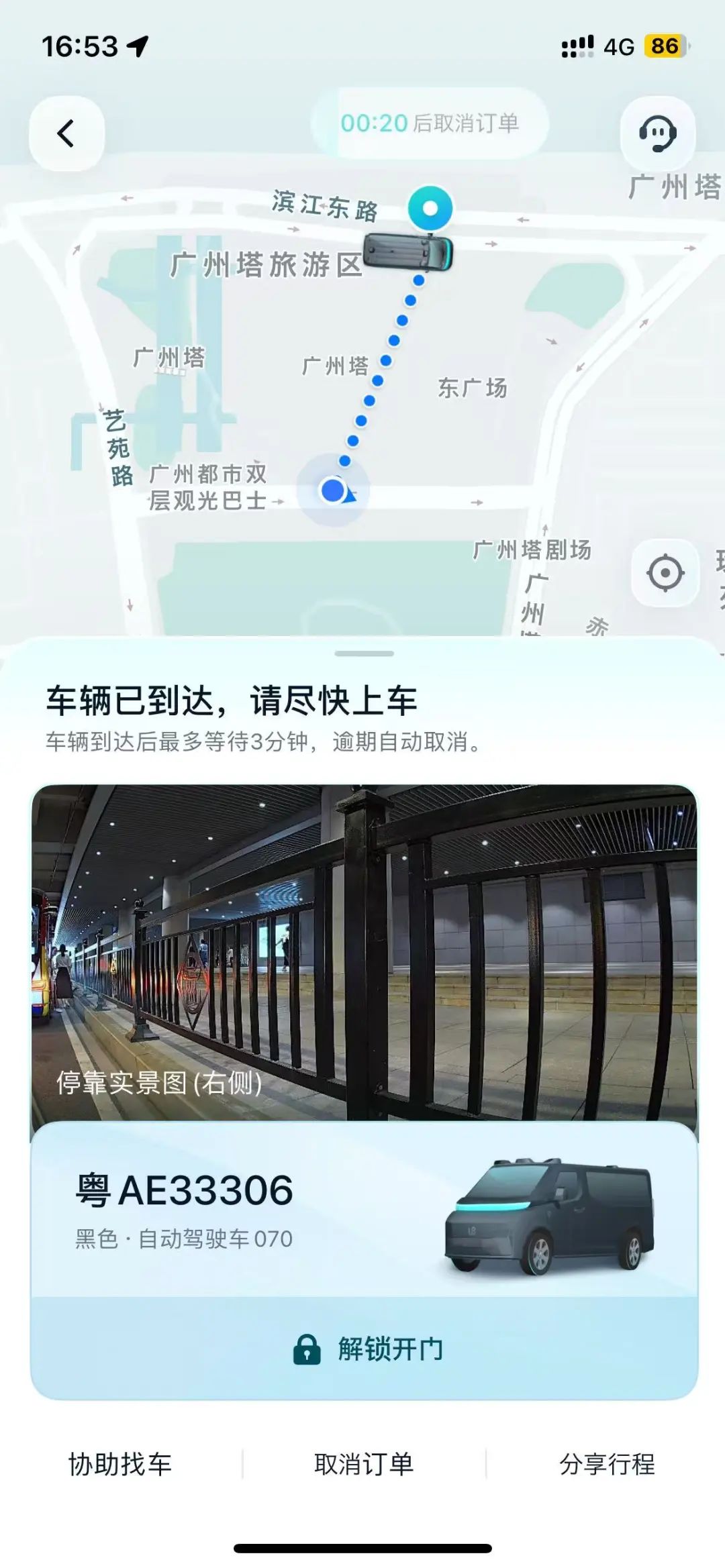The height and width of the screenshot is (1568, 725).
Task: Open customer service headset icon
Action: (657, 133)
